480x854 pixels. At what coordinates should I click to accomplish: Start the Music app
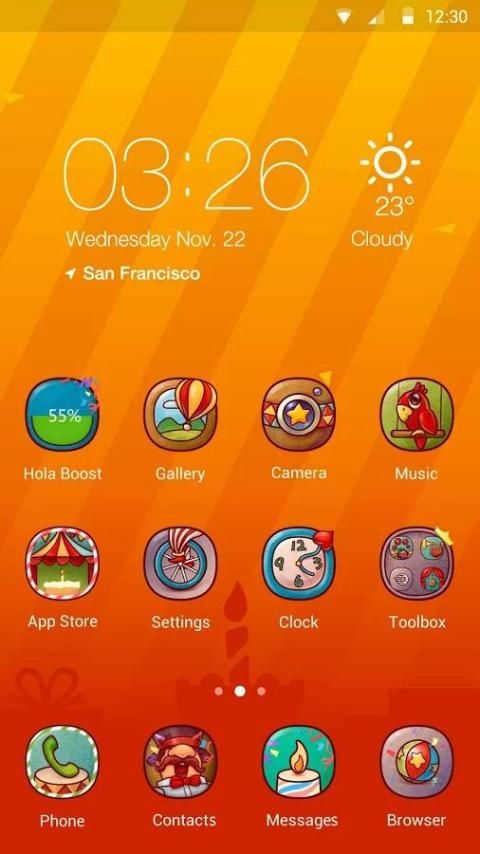(417, 414)
